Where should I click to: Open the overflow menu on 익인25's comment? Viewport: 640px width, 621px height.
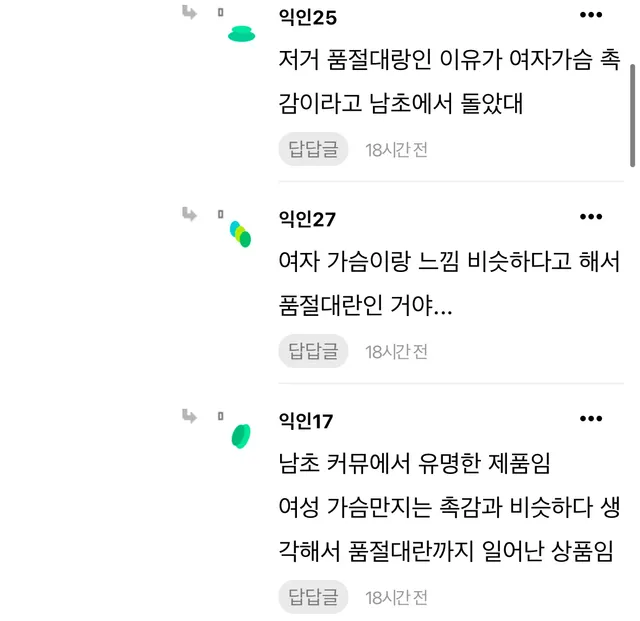(x=592, y=15)
